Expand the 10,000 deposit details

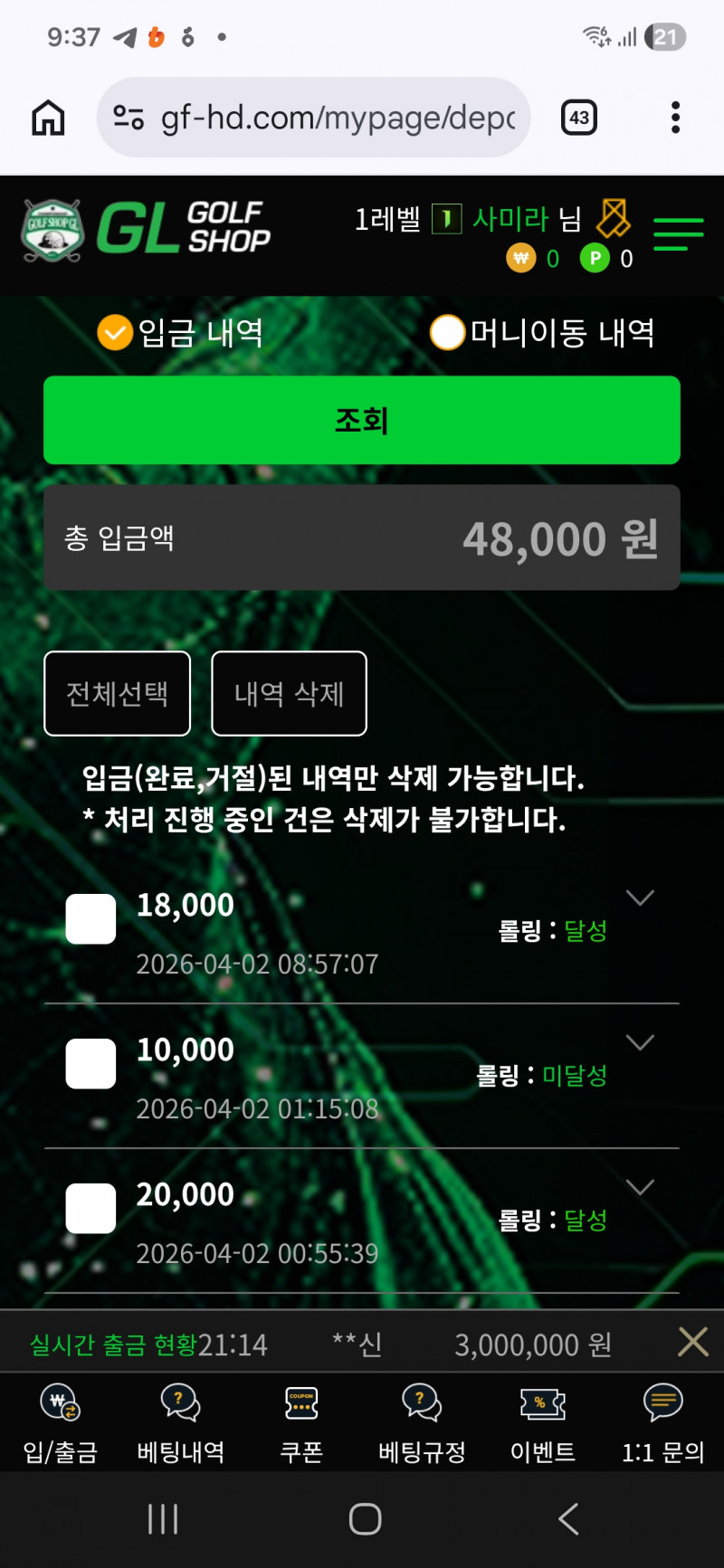[x=640, y=1042]
